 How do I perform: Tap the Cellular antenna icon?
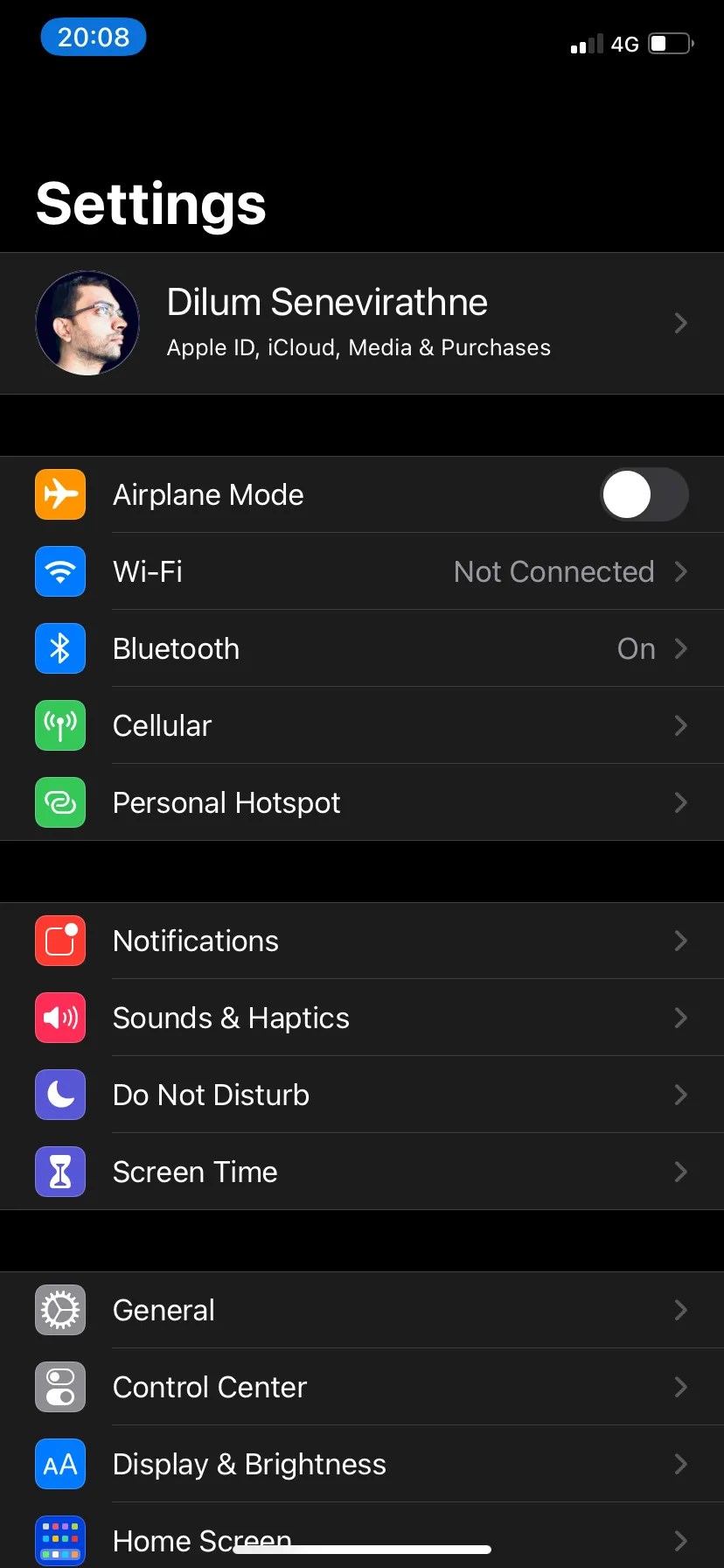pos(59,725)
